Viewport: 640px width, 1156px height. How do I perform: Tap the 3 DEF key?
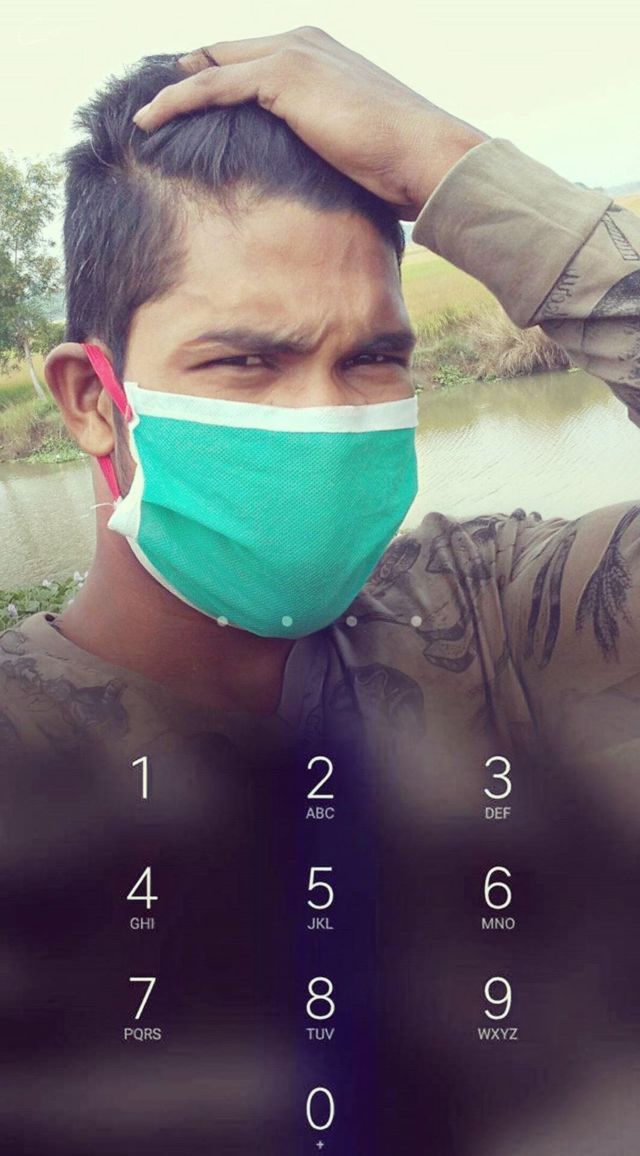coord(497,787)
